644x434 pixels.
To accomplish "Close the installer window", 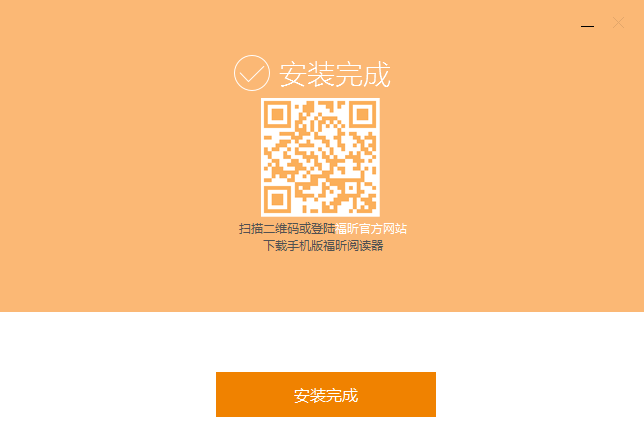I will [618, 23].
